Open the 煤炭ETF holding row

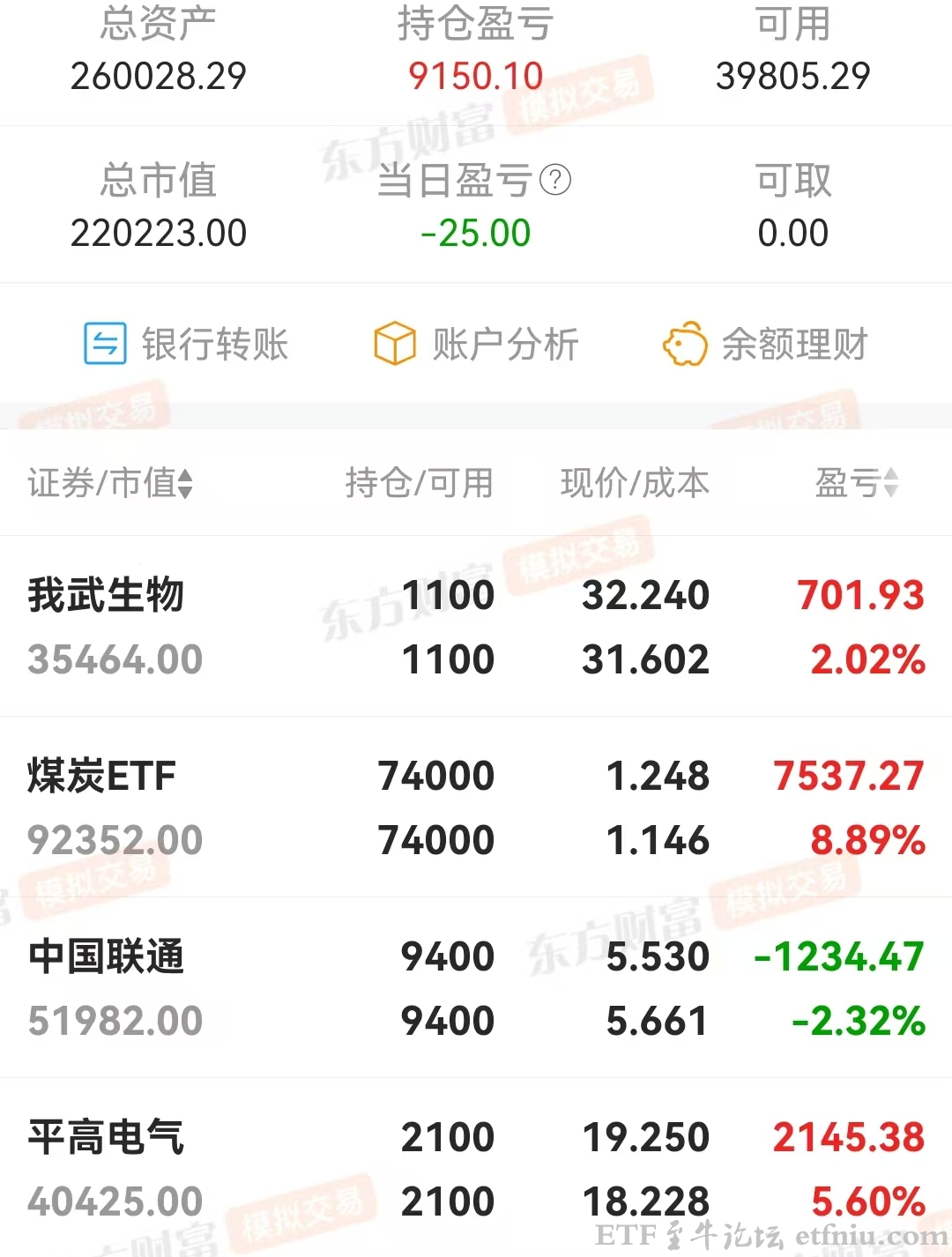tap(476, 807)
